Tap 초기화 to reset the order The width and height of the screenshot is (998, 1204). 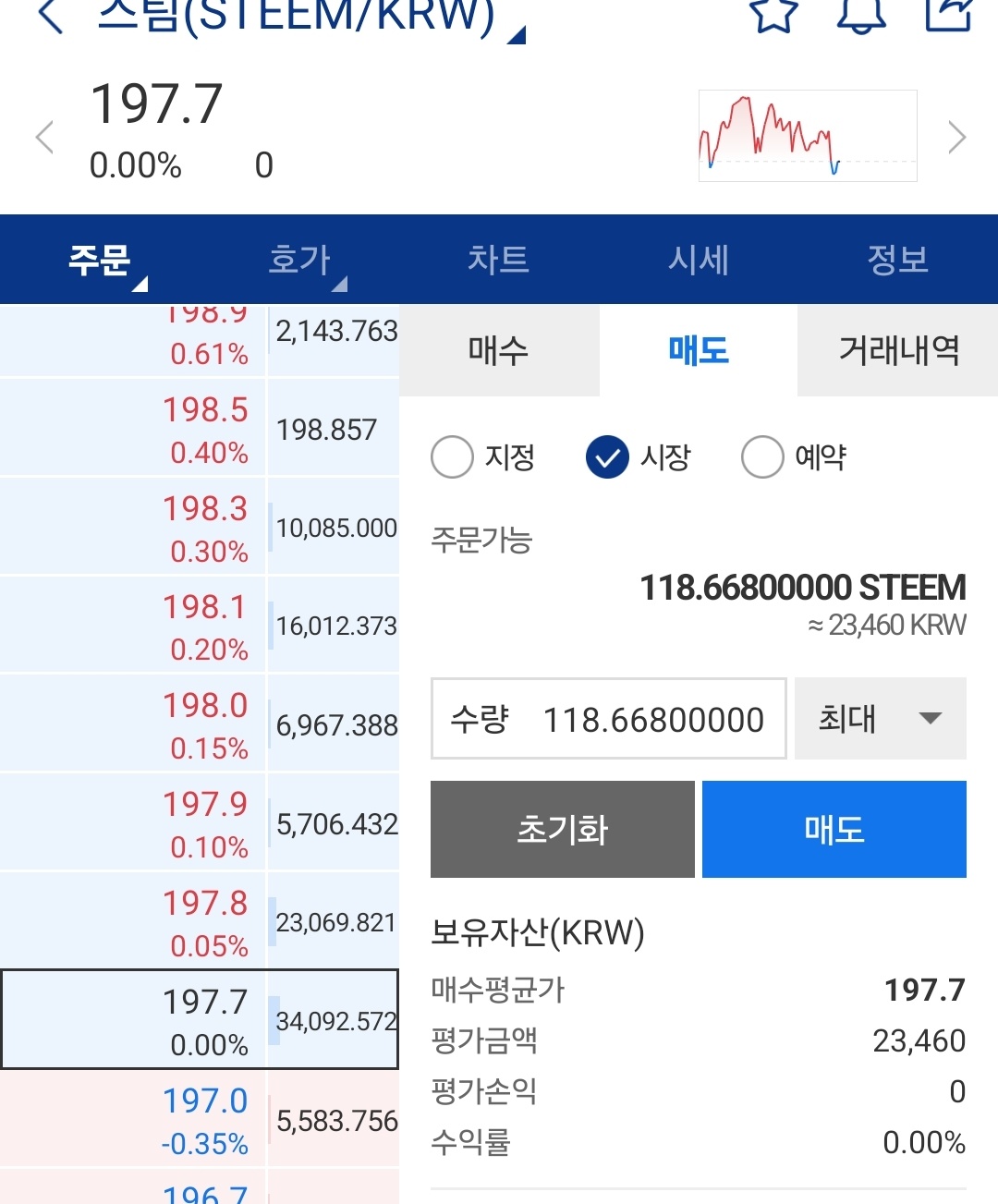[x=562, y=829]
